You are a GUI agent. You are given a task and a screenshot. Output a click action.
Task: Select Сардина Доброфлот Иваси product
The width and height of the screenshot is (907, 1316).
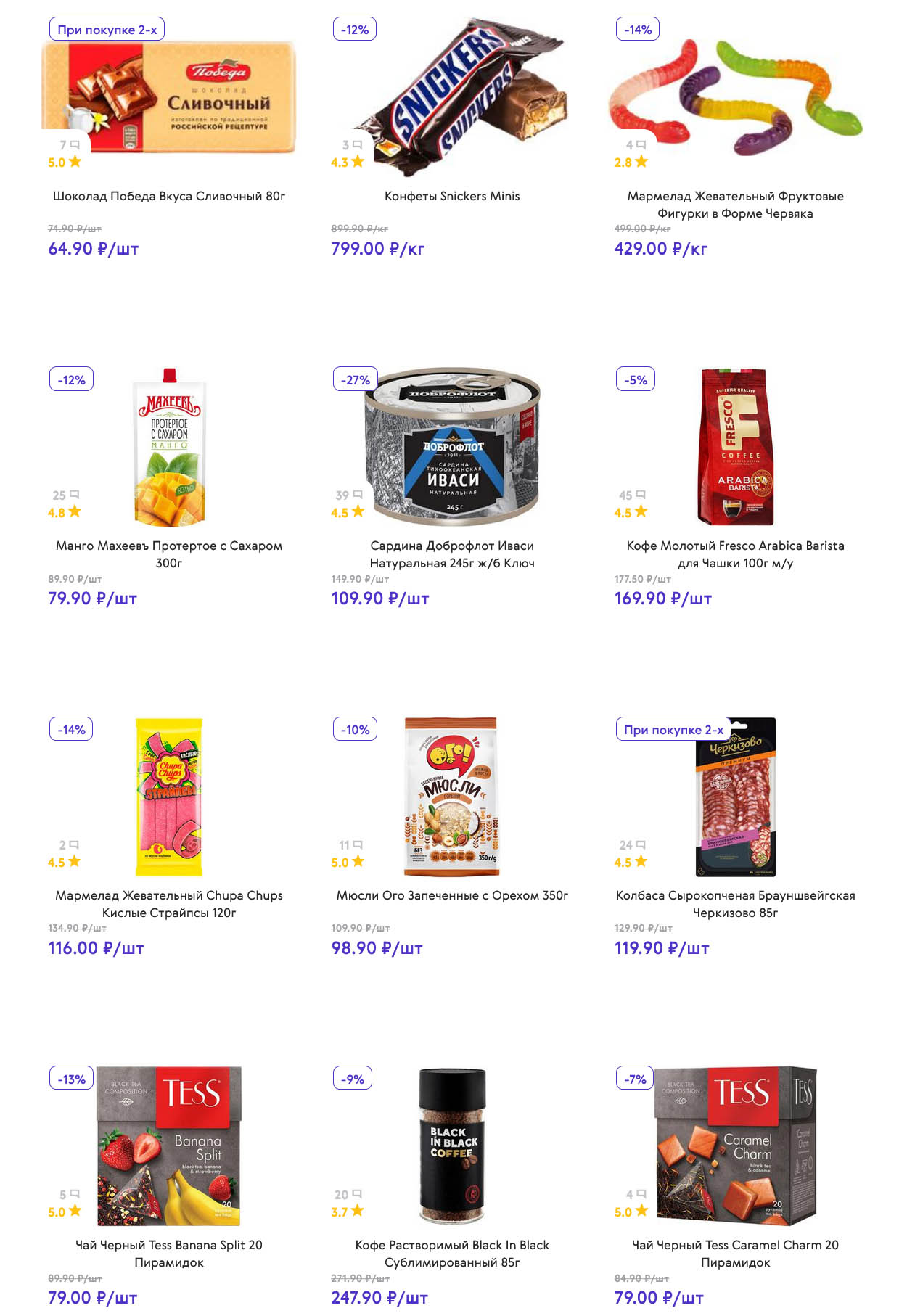pos(451,554)
